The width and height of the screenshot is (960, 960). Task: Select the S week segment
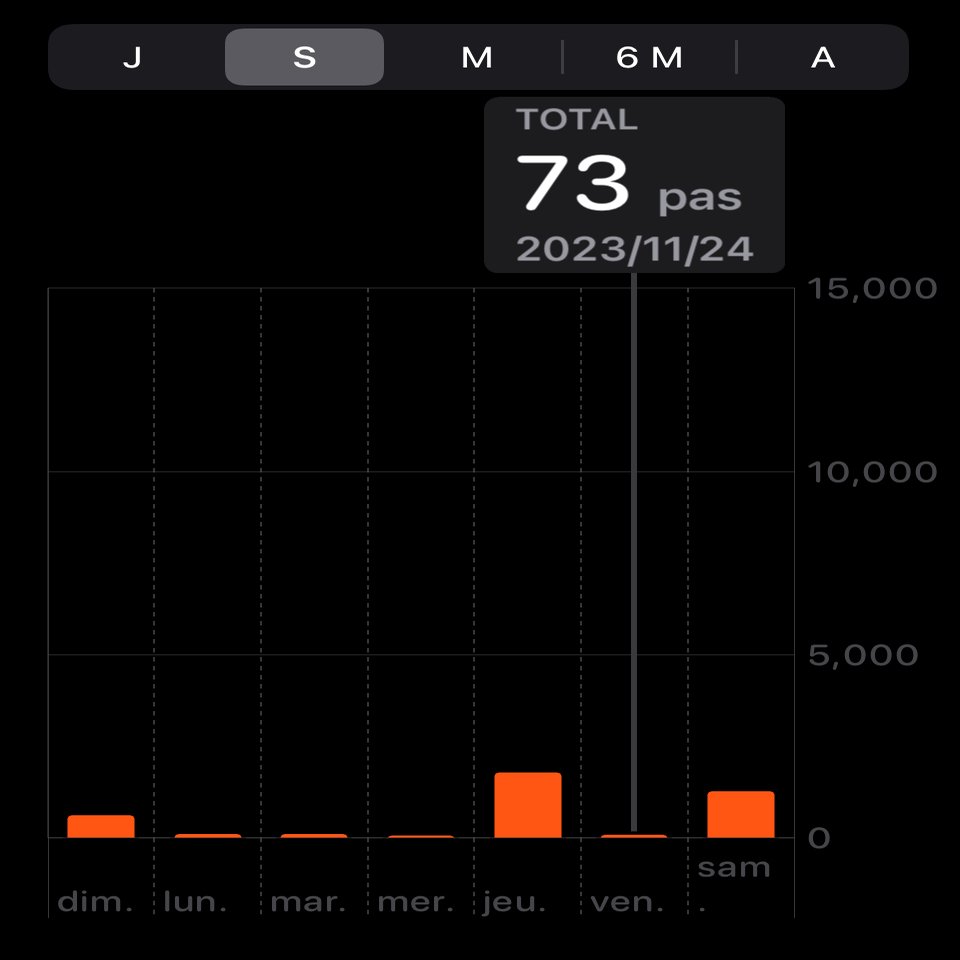tap(304, 58)
